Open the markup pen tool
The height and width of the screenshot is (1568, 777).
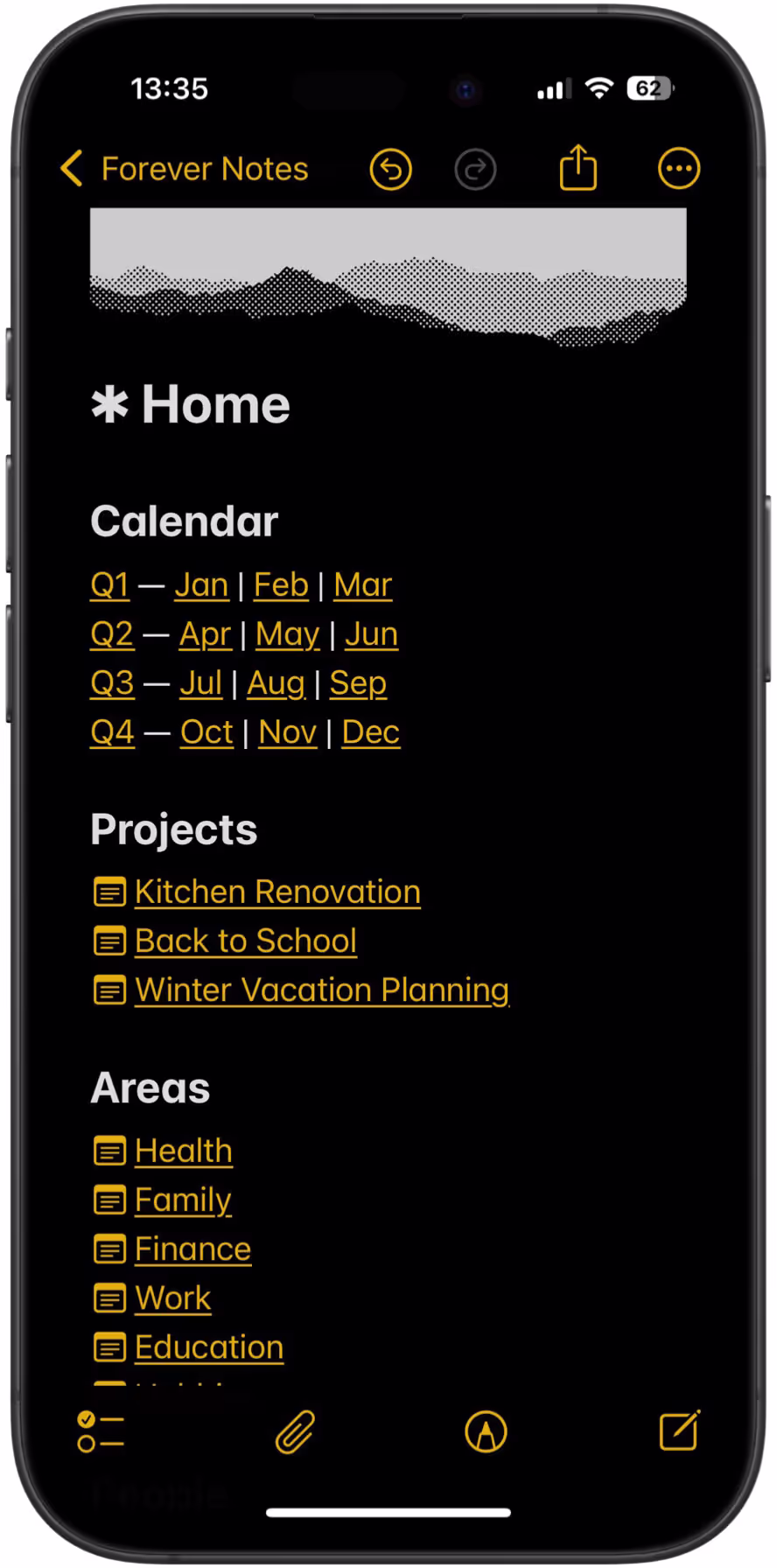pos(486,1431)
